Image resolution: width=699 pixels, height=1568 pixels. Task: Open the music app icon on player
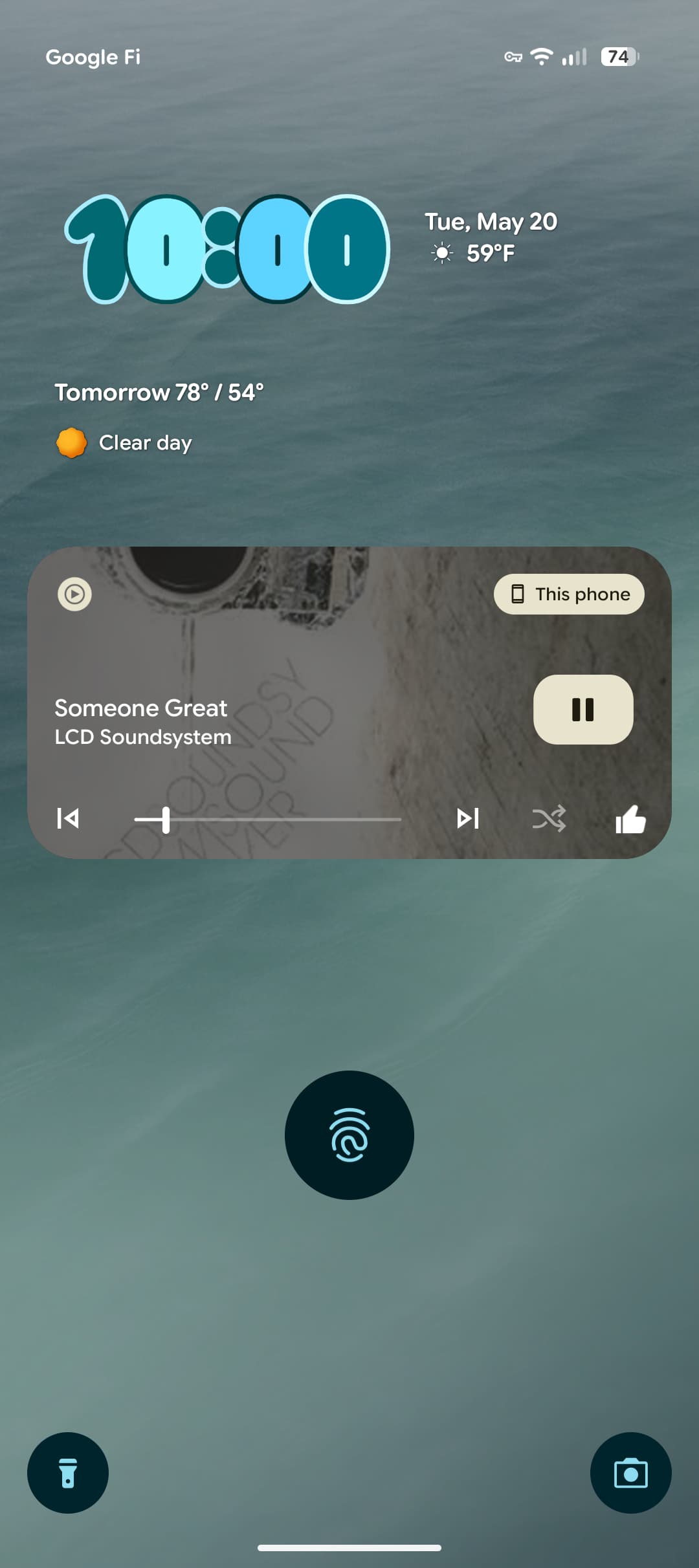pyautogui.click(x=74, y=594)
